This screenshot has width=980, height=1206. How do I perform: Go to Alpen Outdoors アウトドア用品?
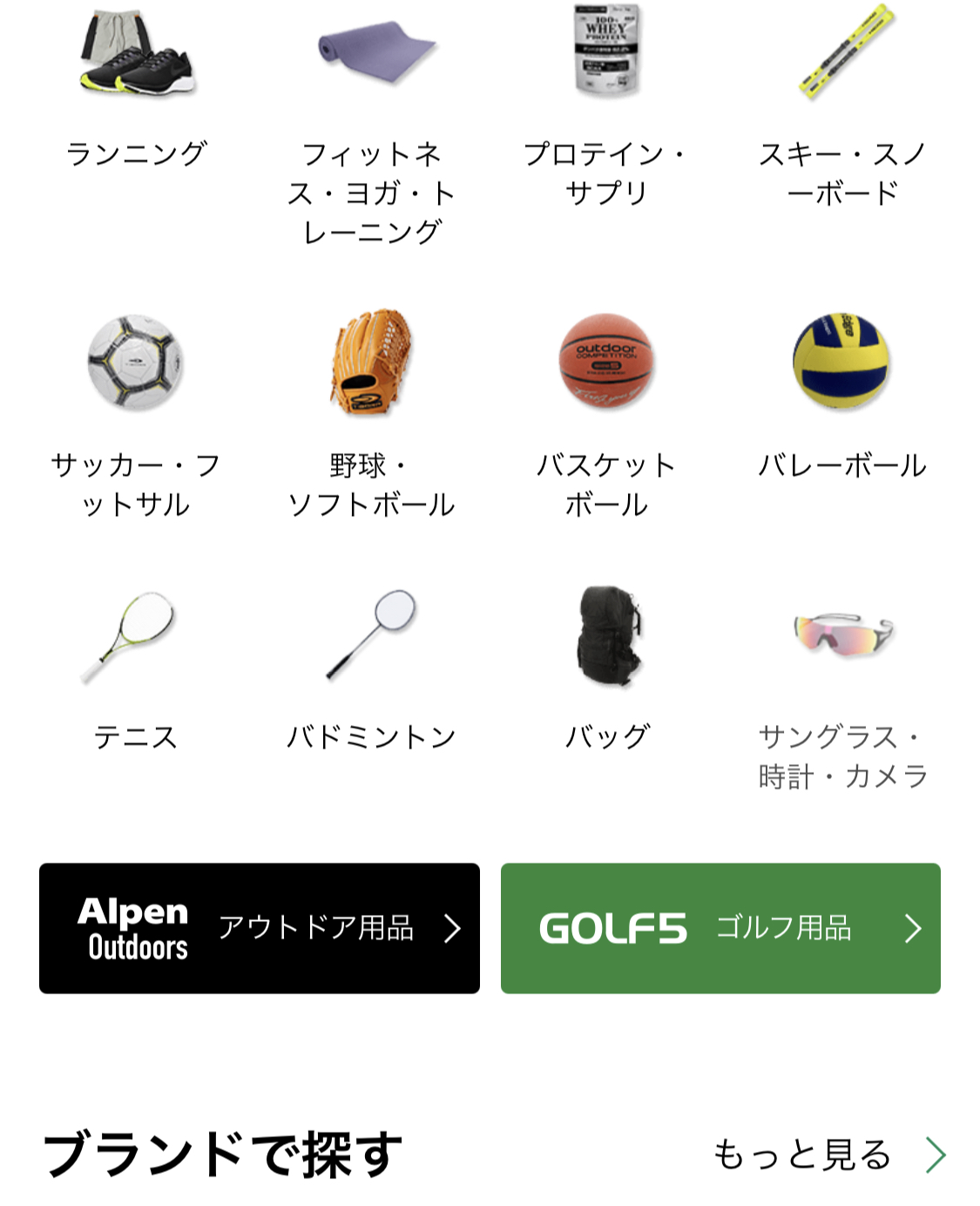coord(260,928)
